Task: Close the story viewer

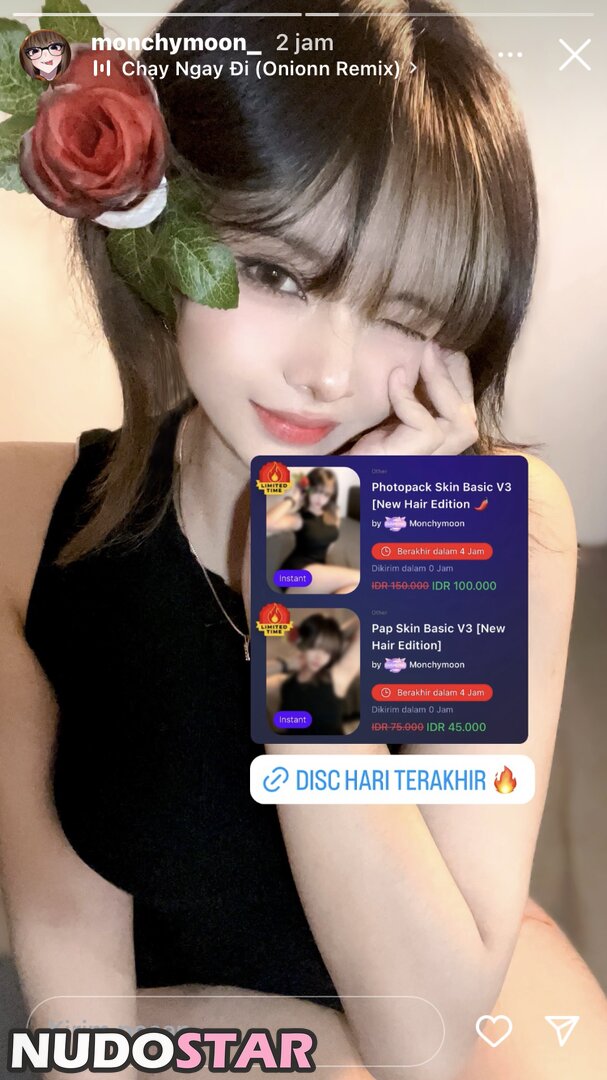Action: click(x=574, y=54)
